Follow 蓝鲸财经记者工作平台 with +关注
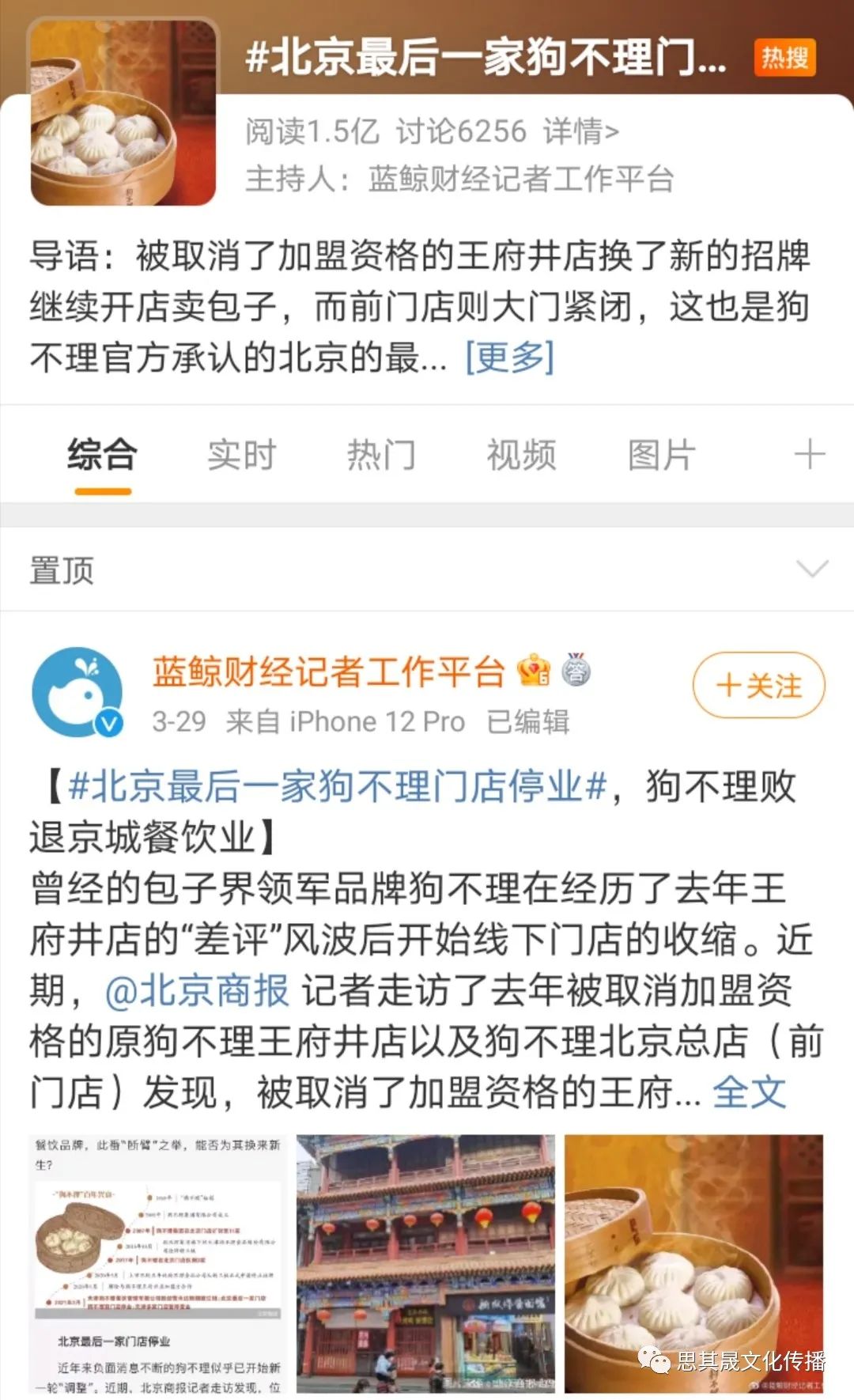854x1400 pixels. coord(758,686)
